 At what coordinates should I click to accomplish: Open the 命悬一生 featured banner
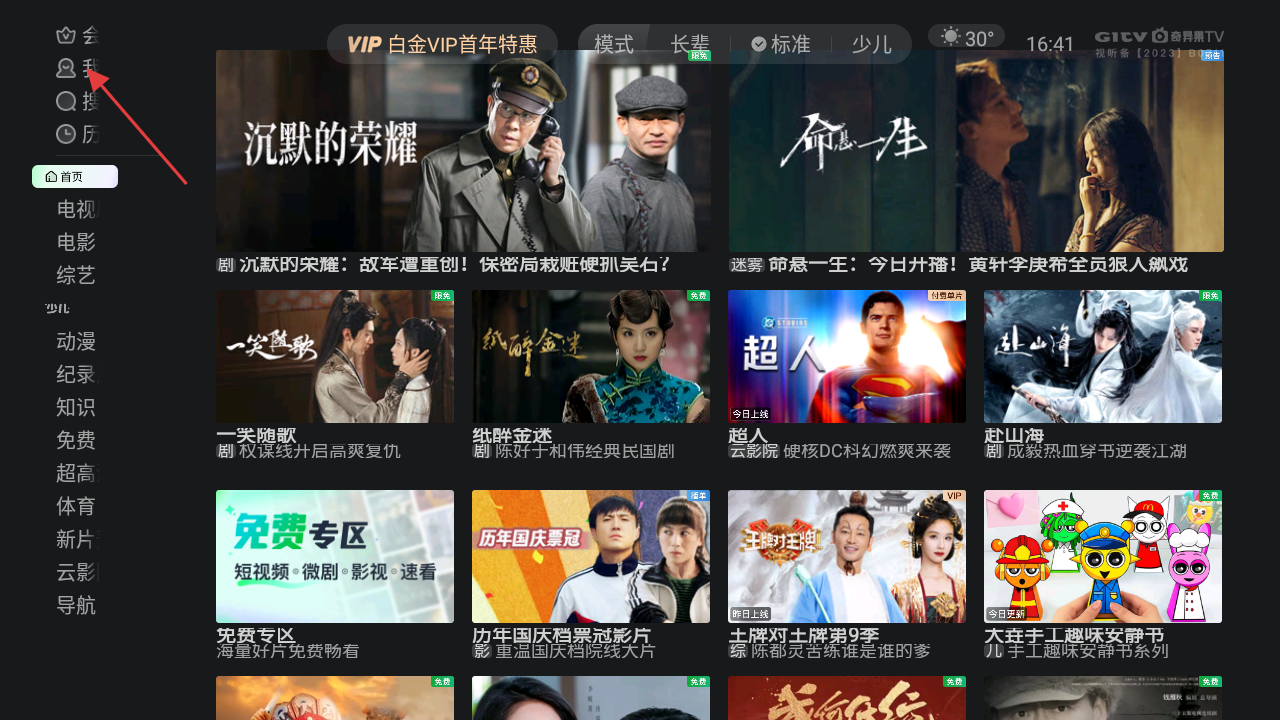pos(976,151)
